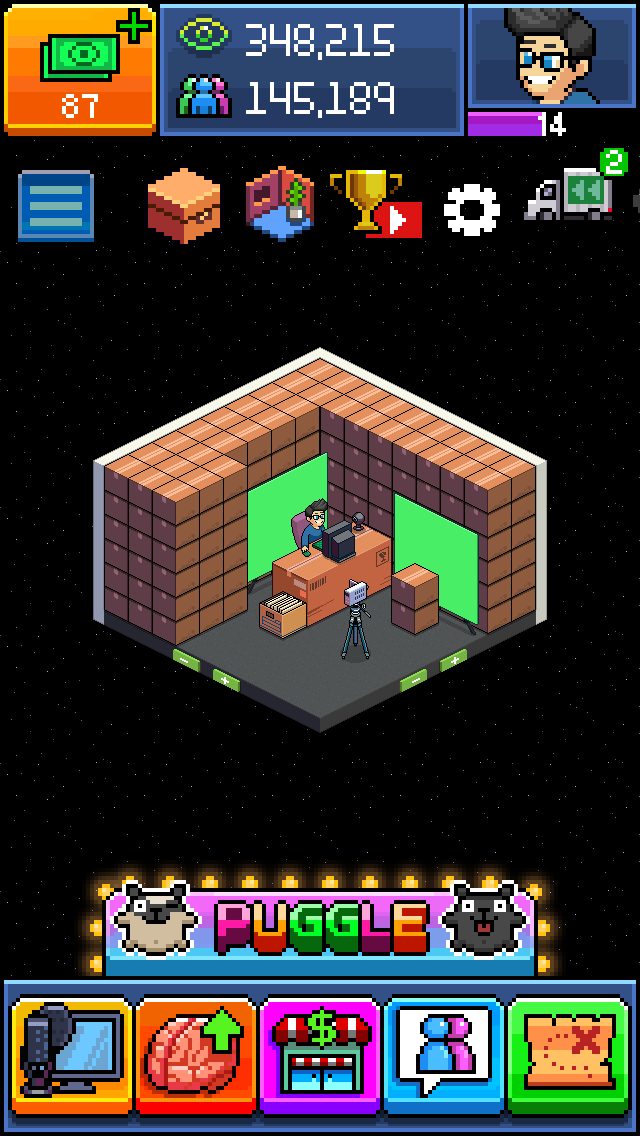Image resolution: width=640 pixels, height=1136 pixels.
Task: Open the delivery truck notifications
Action: pyautogui.click(x=572, y=196)
